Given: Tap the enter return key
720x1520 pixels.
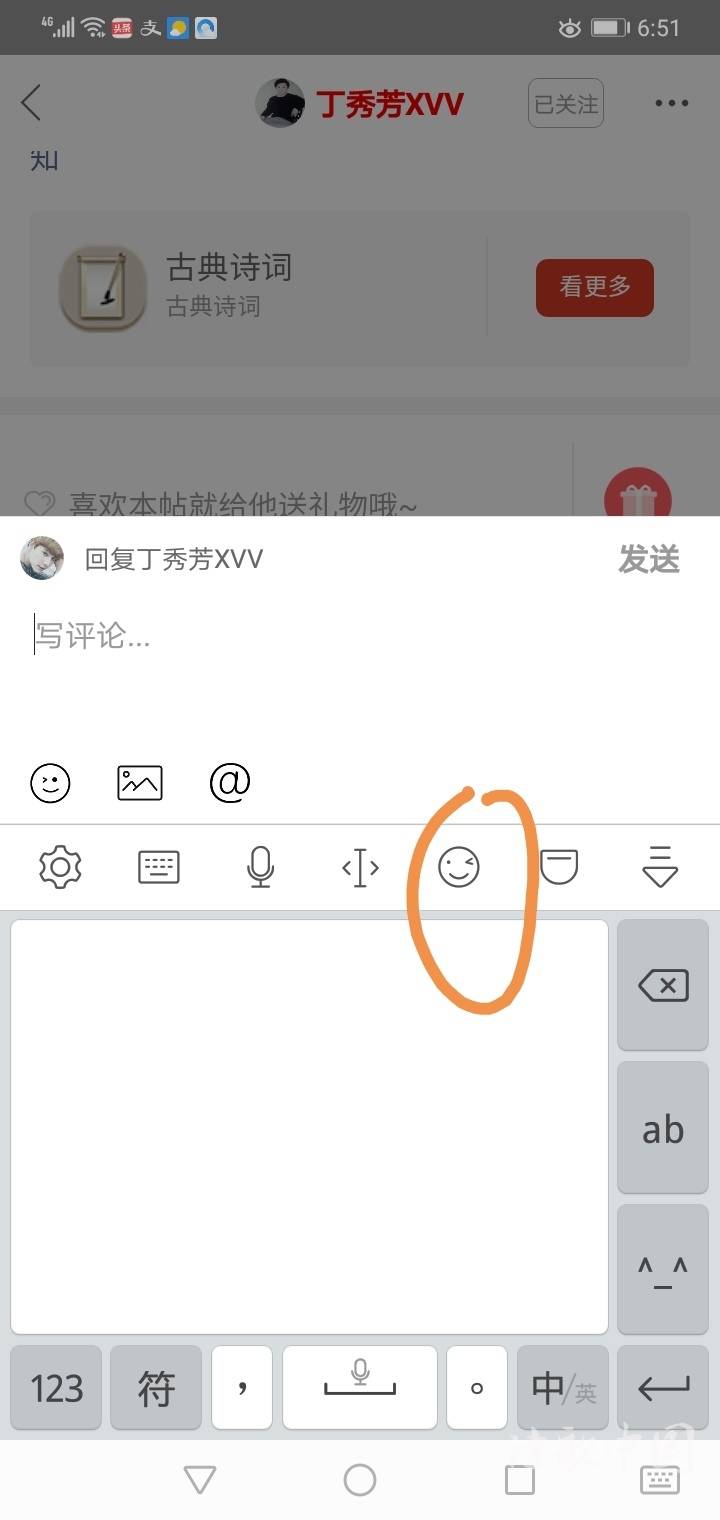Looking at the screenshot, I should click(x=663, y=1388).
